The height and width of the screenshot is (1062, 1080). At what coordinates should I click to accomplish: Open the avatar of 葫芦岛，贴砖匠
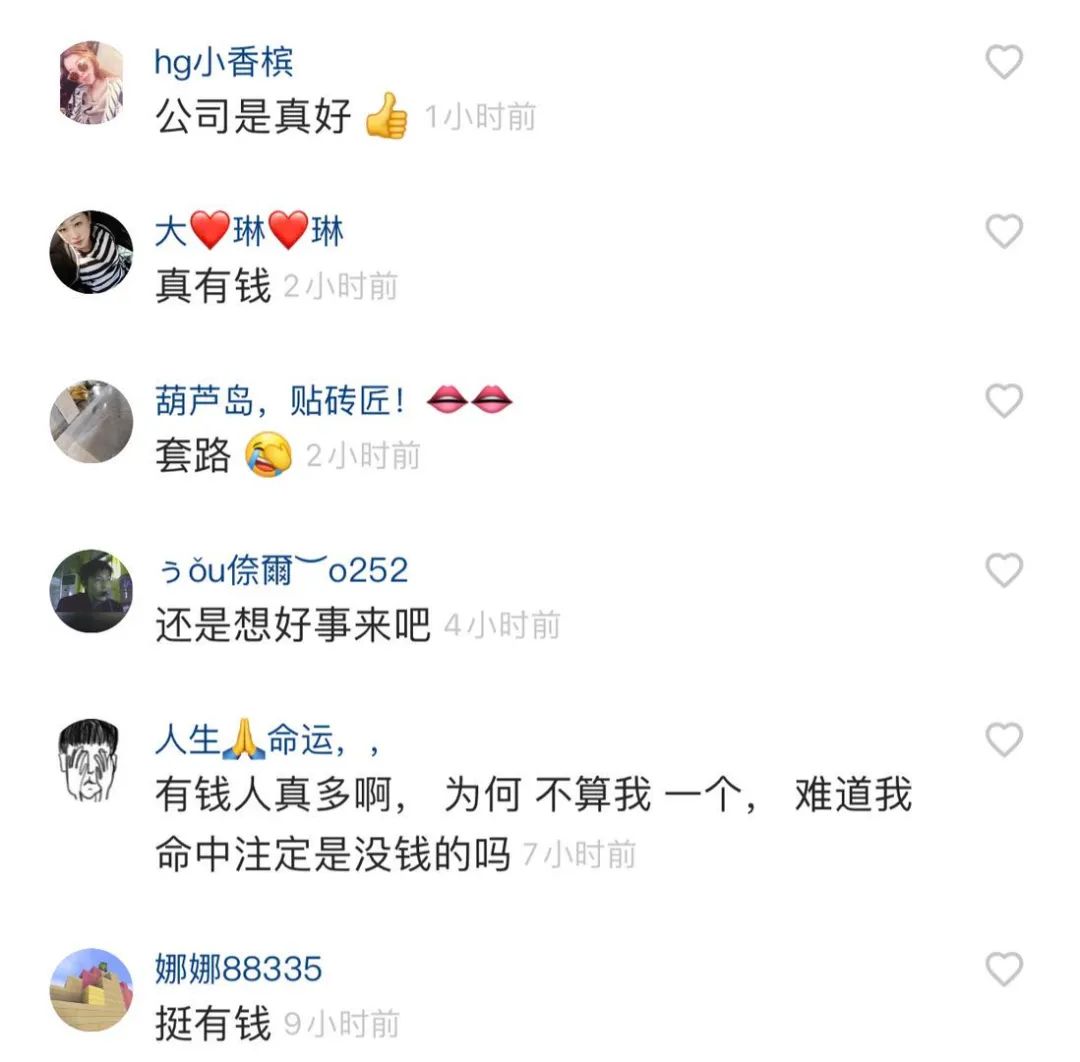coord(91,421)
